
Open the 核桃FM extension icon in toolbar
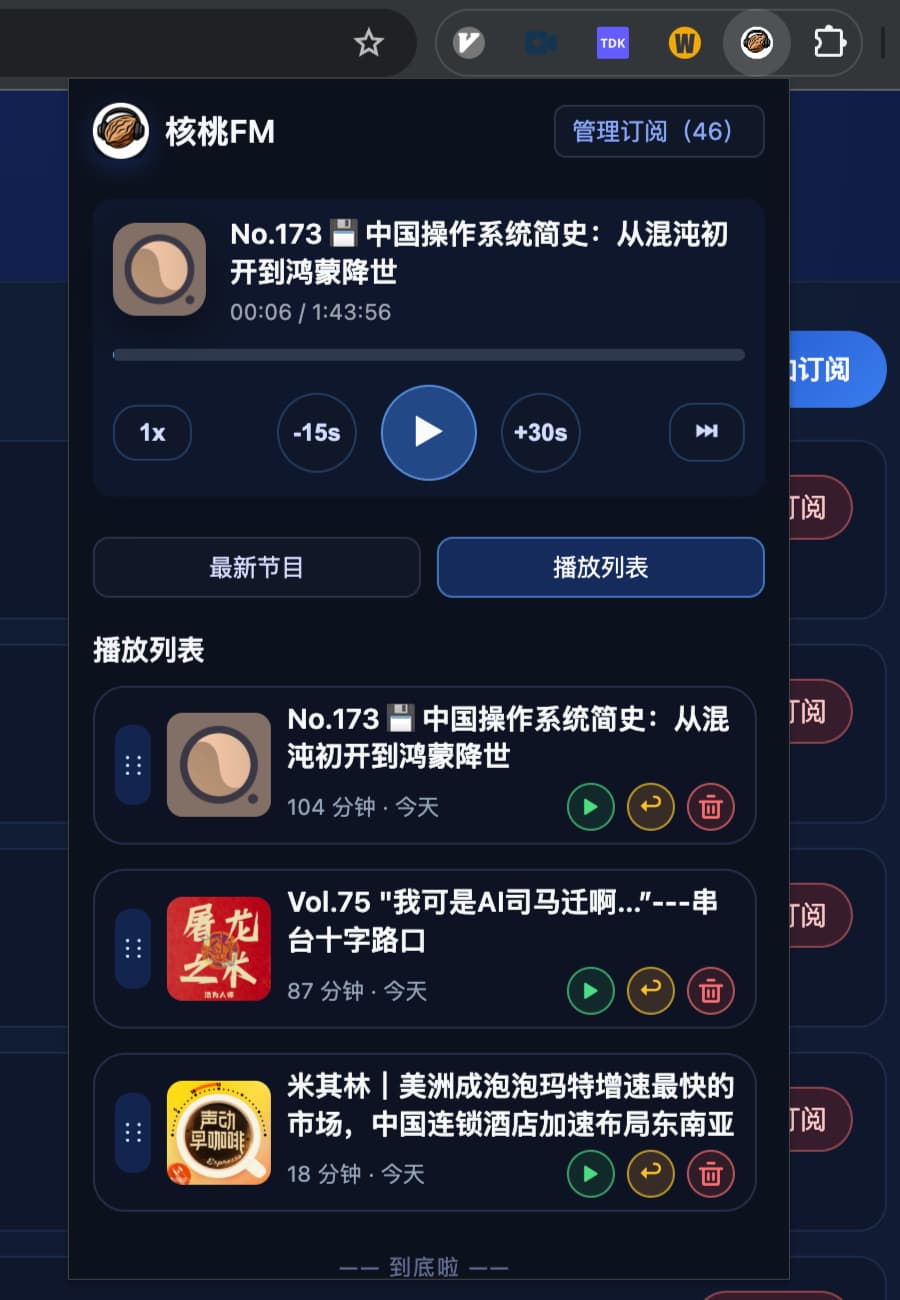point(757,43)
